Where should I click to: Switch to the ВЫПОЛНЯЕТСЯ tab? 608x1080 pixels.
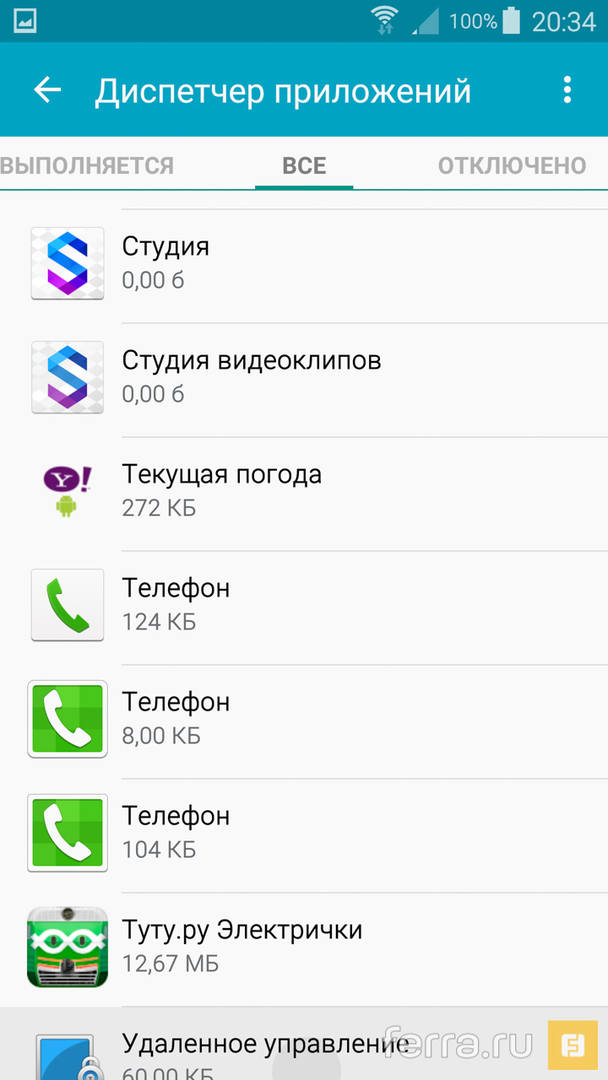88,165
